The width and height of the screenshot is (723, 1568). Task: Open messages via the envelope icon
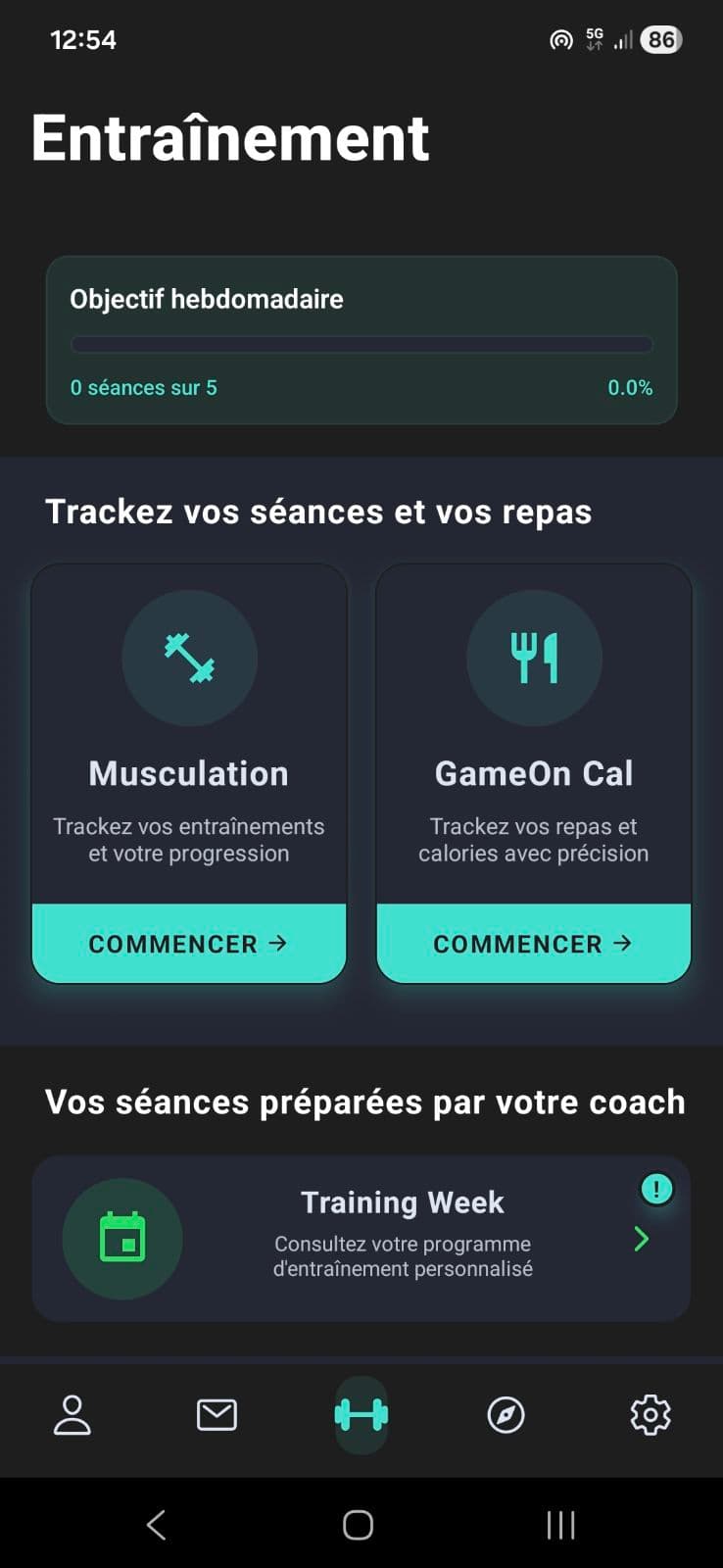217,1415
